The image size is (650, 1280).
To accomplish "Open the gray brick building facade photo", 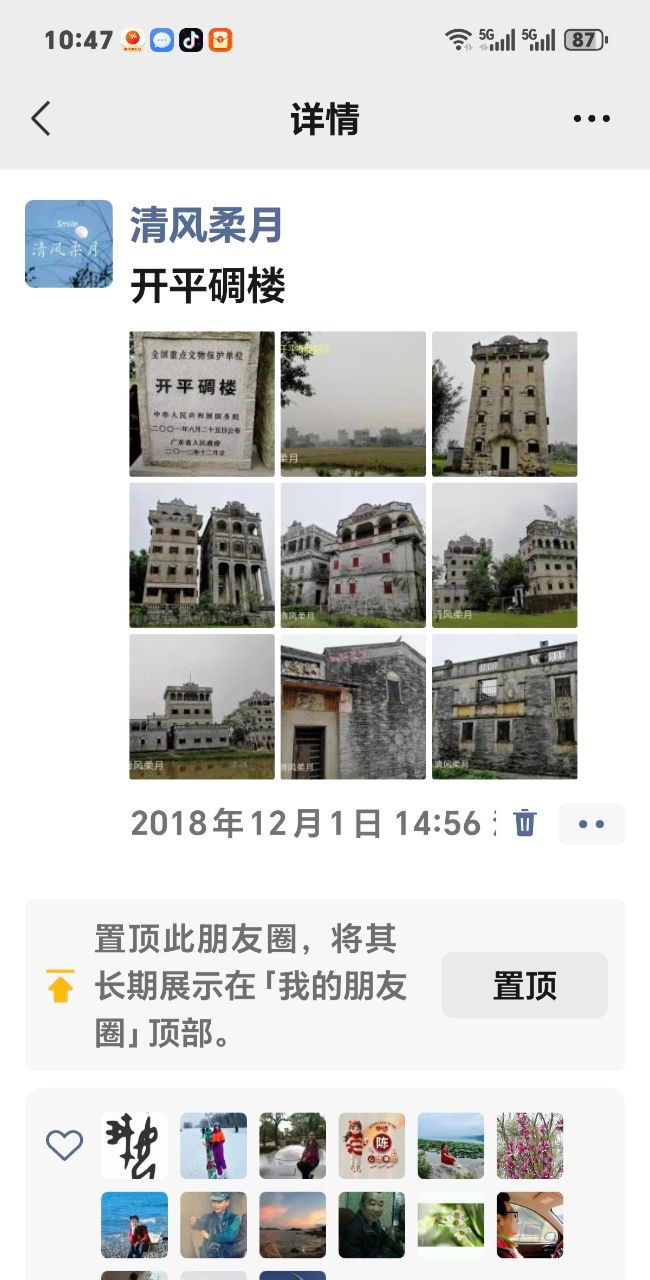I will [x=504, y=706].
